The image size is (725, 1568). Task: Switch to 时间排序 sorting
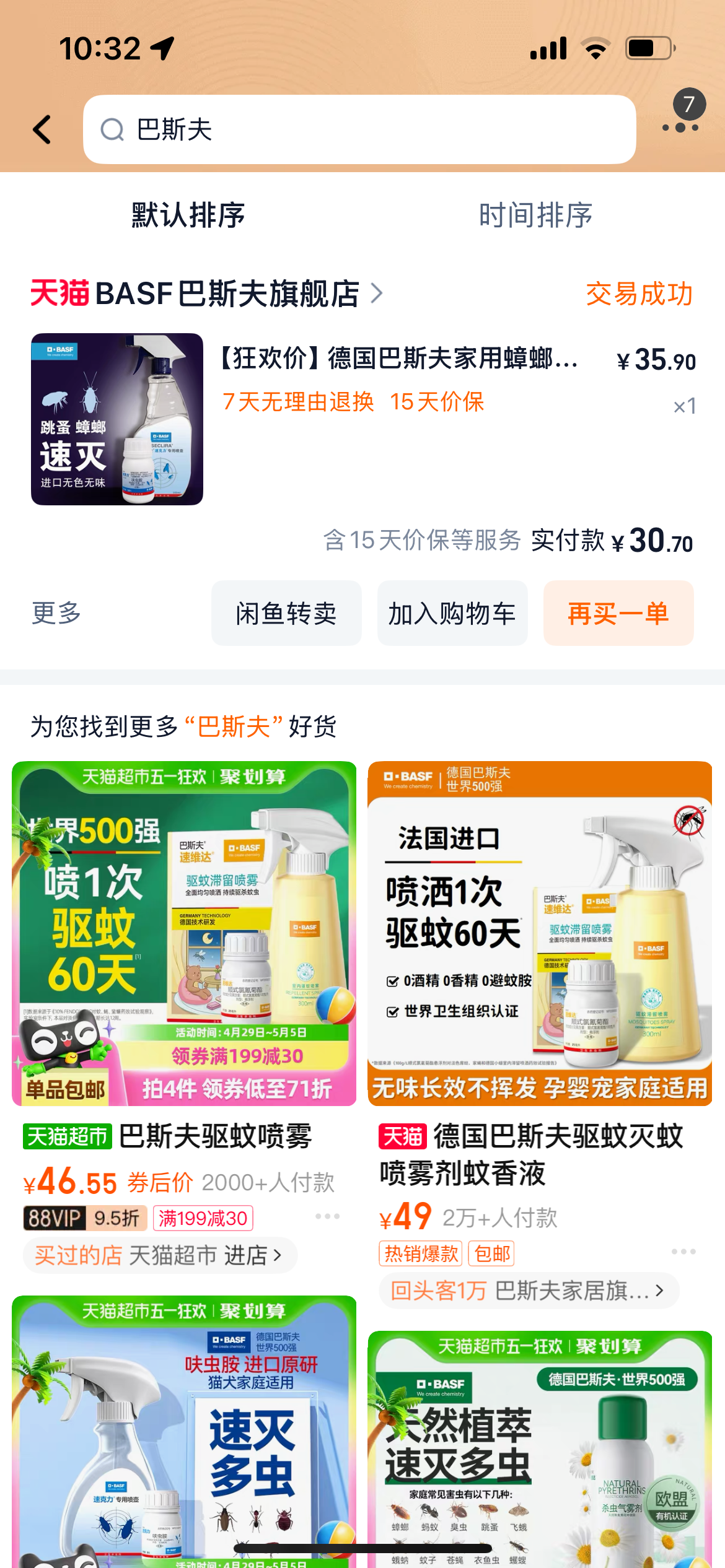pos(535,215)
